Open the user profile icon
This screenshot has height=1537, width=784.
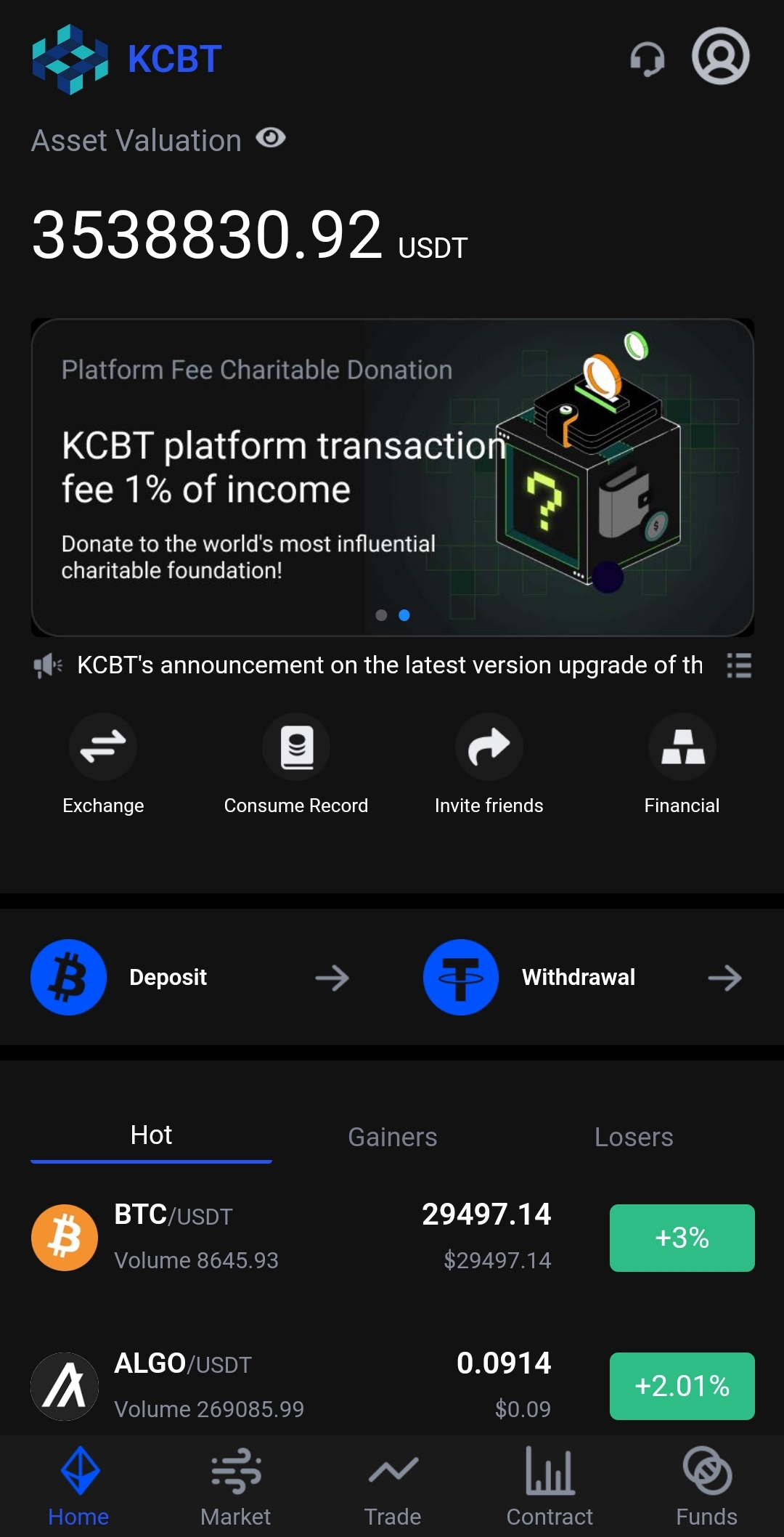(x=720, y=57)
